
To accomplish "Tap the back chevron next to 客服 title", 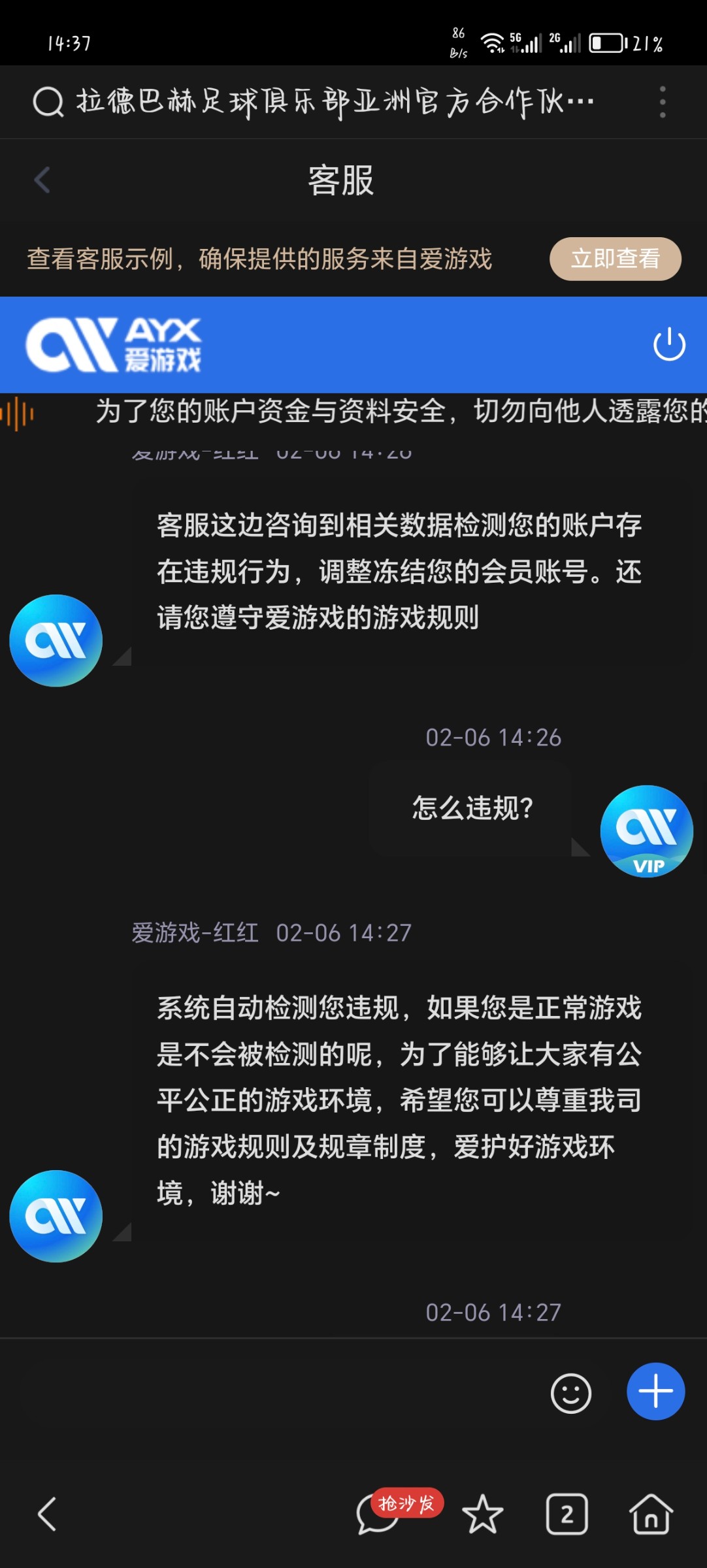I will click(x=42, y=181).
